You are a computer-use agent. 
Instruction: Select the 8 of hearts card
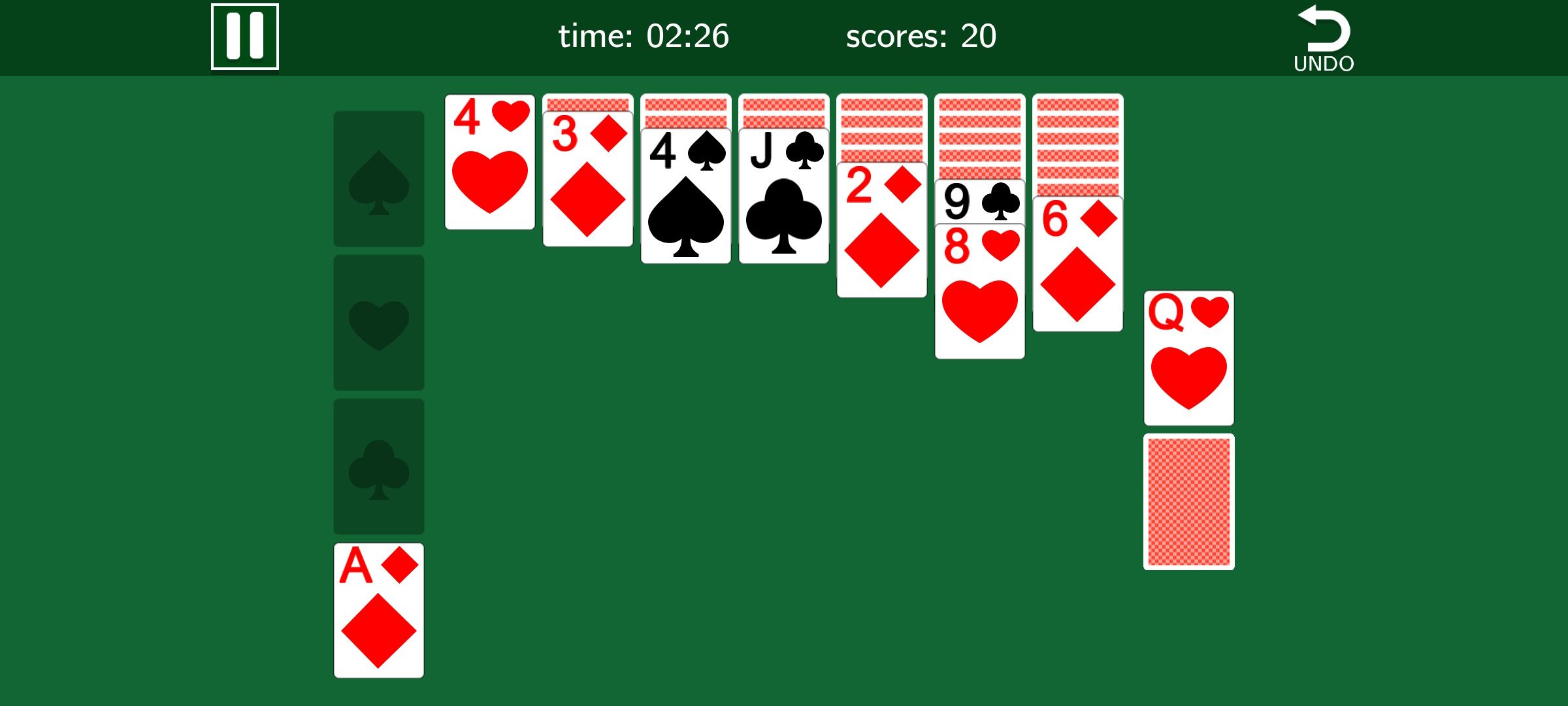click(979, 292)
